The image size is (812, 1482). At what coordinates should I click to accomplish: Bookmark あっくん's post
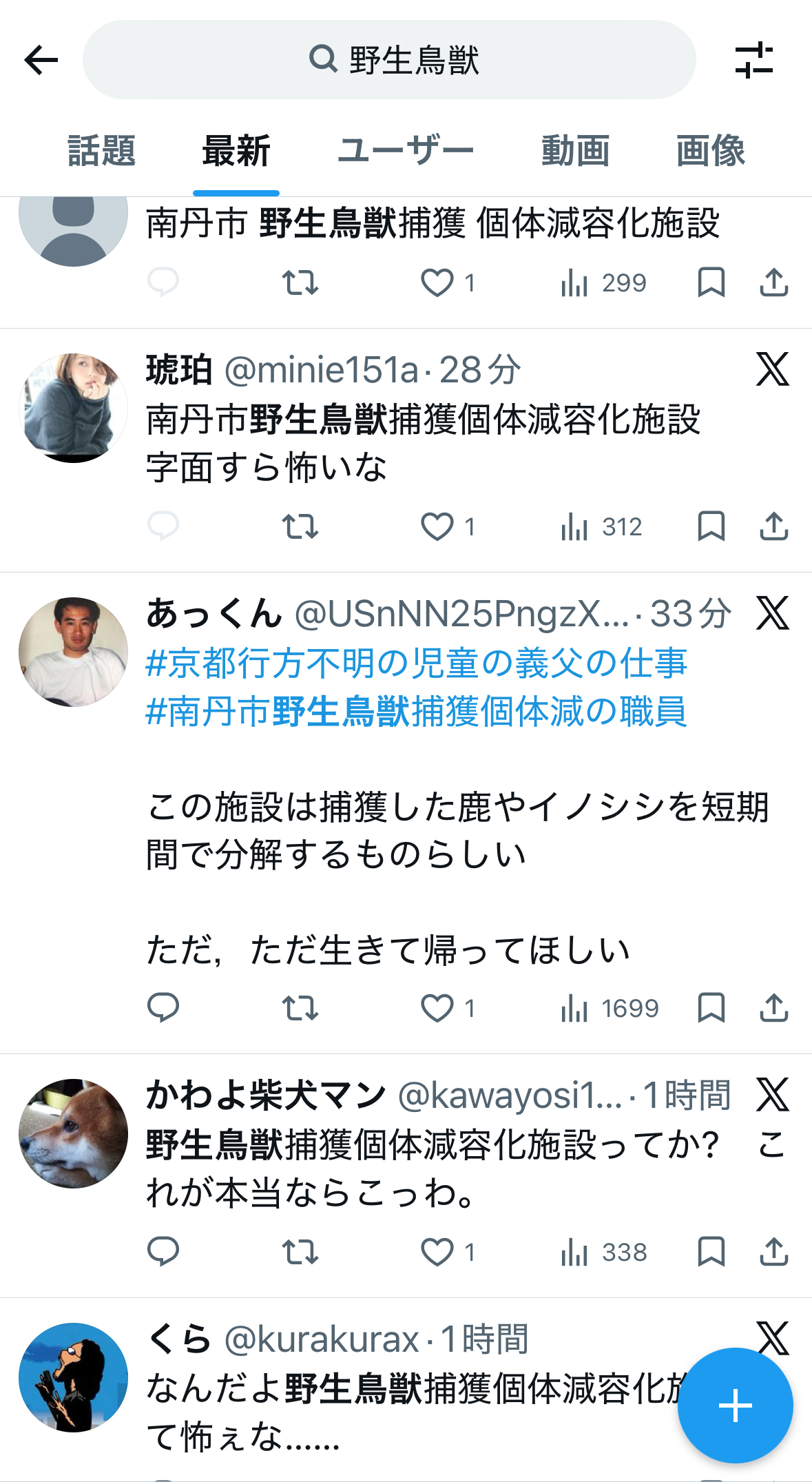coord(711,1008)
